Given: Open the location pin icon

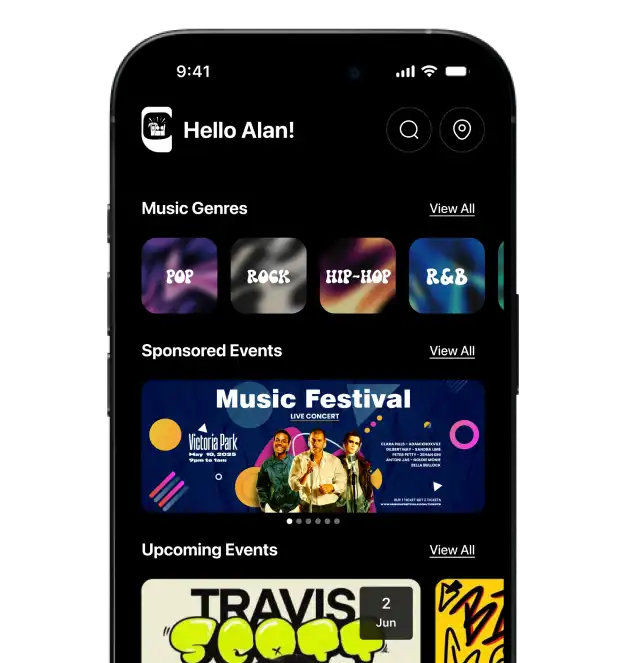Looking at the screenshot, I should 462,130.
